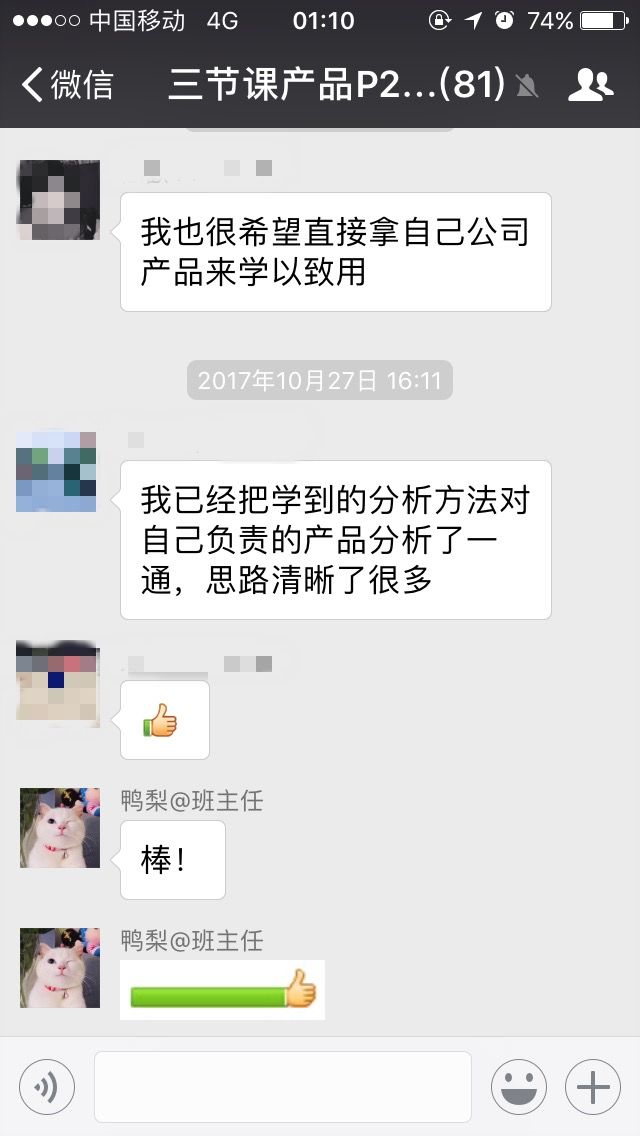The image size is (640, 1136).
Task: Open the green progress-bar thumbs-up sticker
Action: coord(222,990)
